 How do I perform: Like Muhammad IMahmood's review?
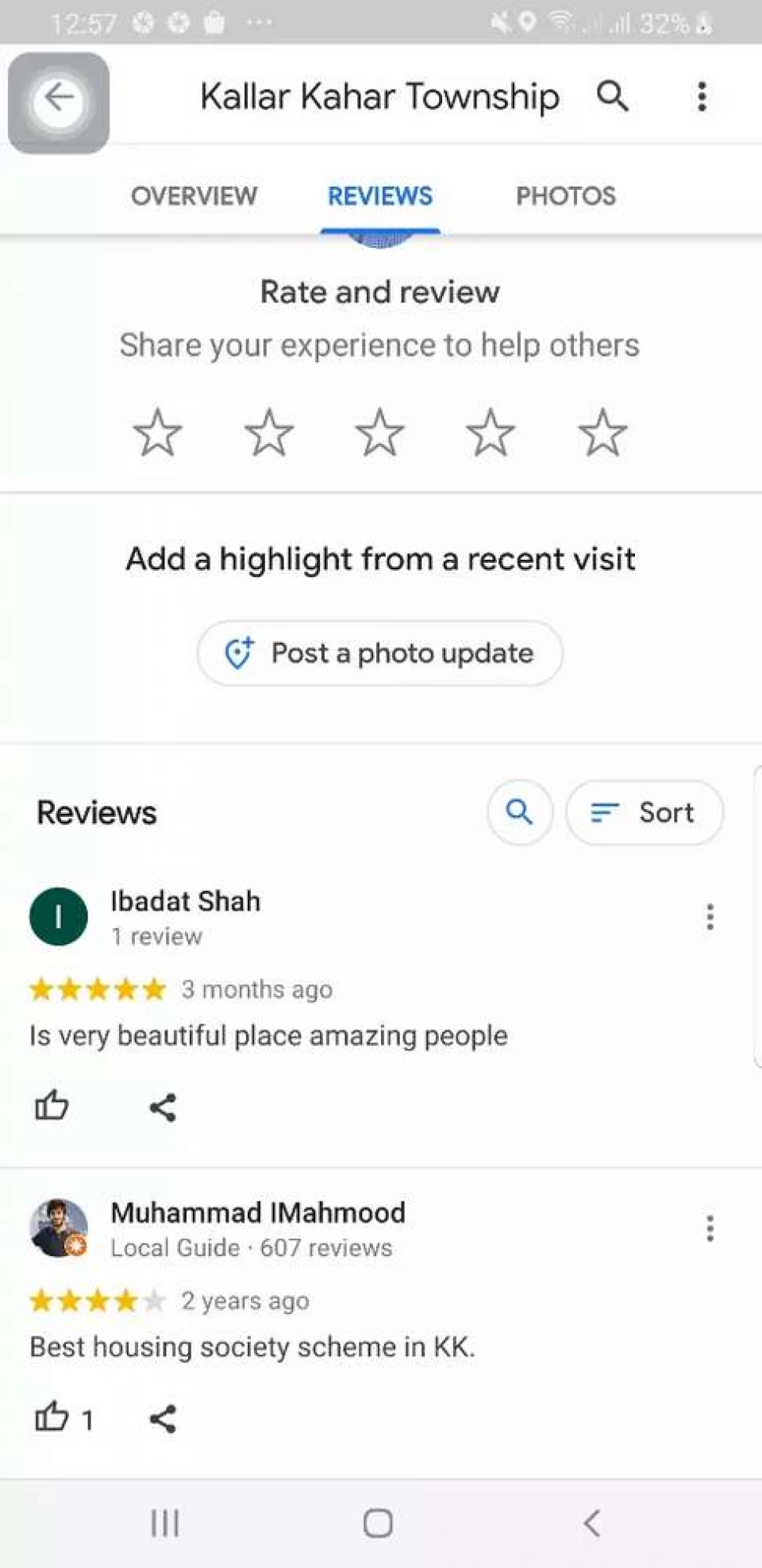[x=52, y=1417]
